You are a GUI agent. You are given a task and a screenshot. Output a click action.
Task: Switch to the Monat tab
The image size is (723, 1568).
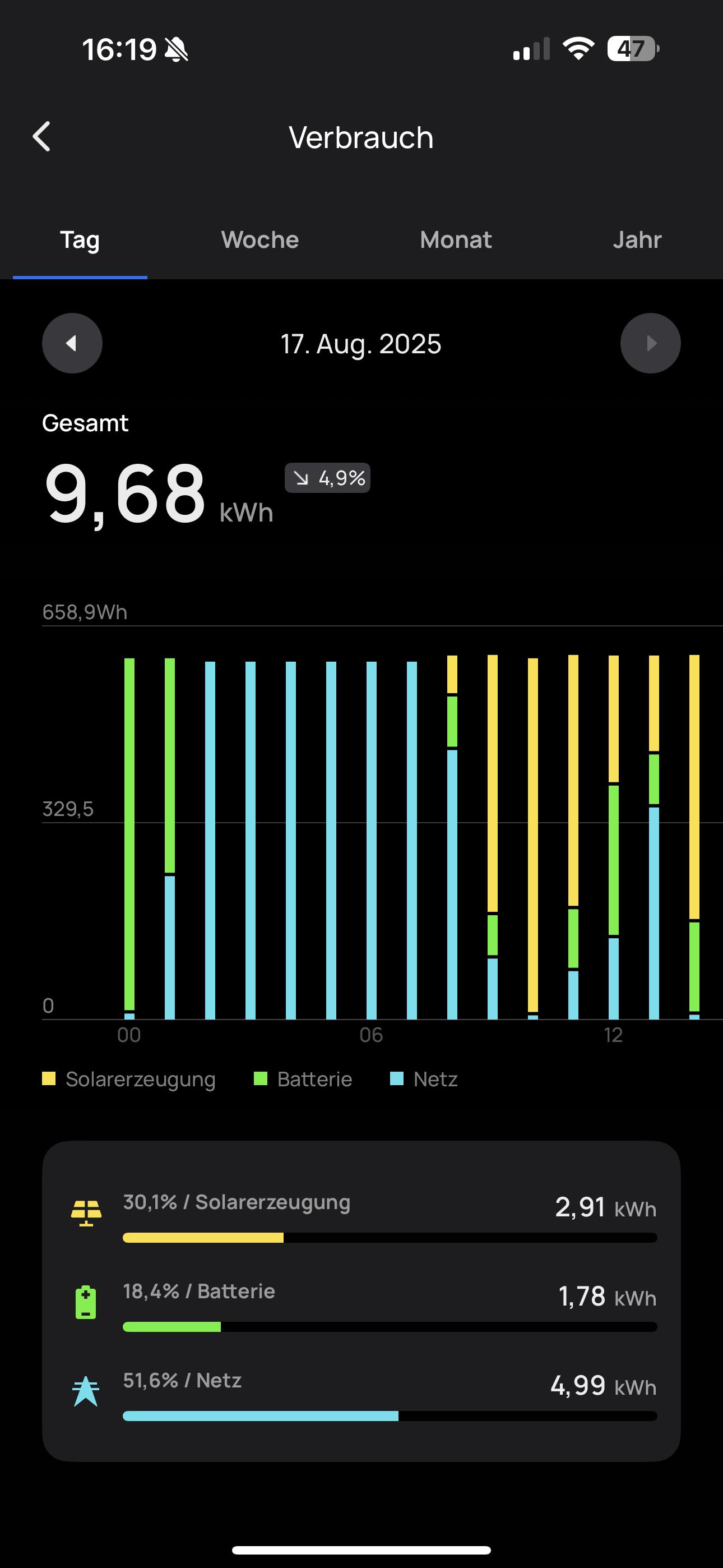coord(455,240)
